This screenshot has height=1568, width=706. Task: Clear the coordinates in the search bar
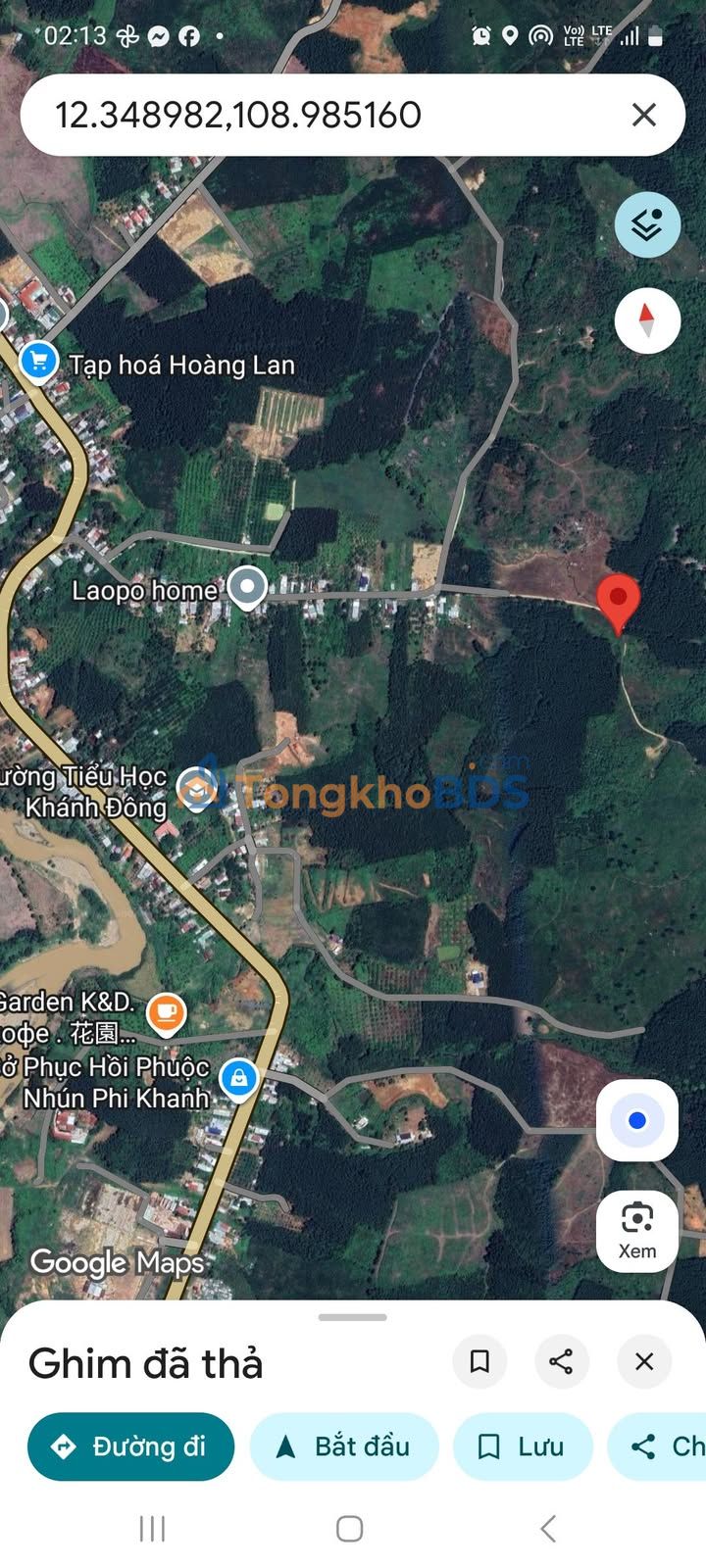(644, 116)
